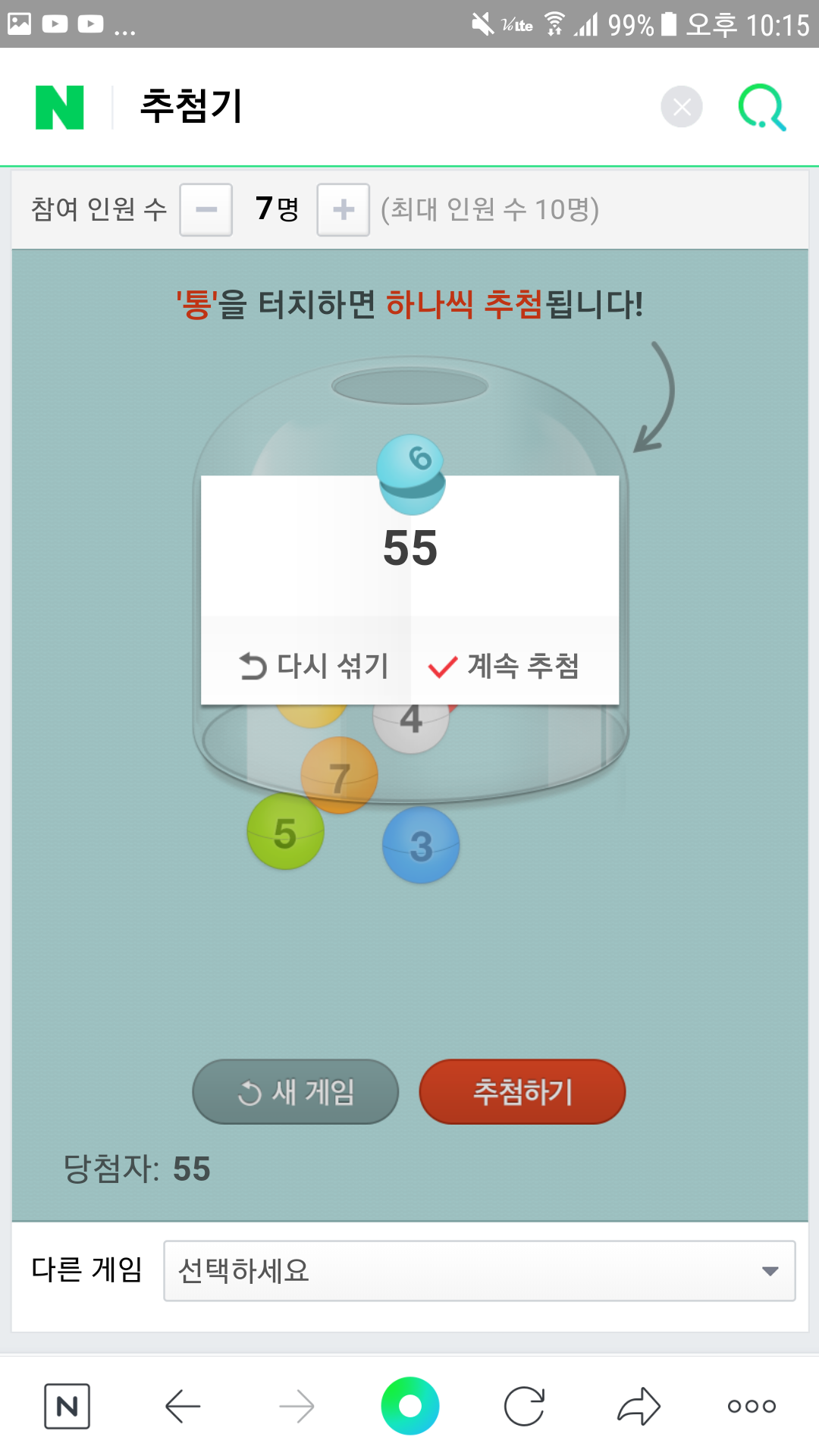
Task: Tap the green circle button in the bottom bar
Action: (409, 1406)
